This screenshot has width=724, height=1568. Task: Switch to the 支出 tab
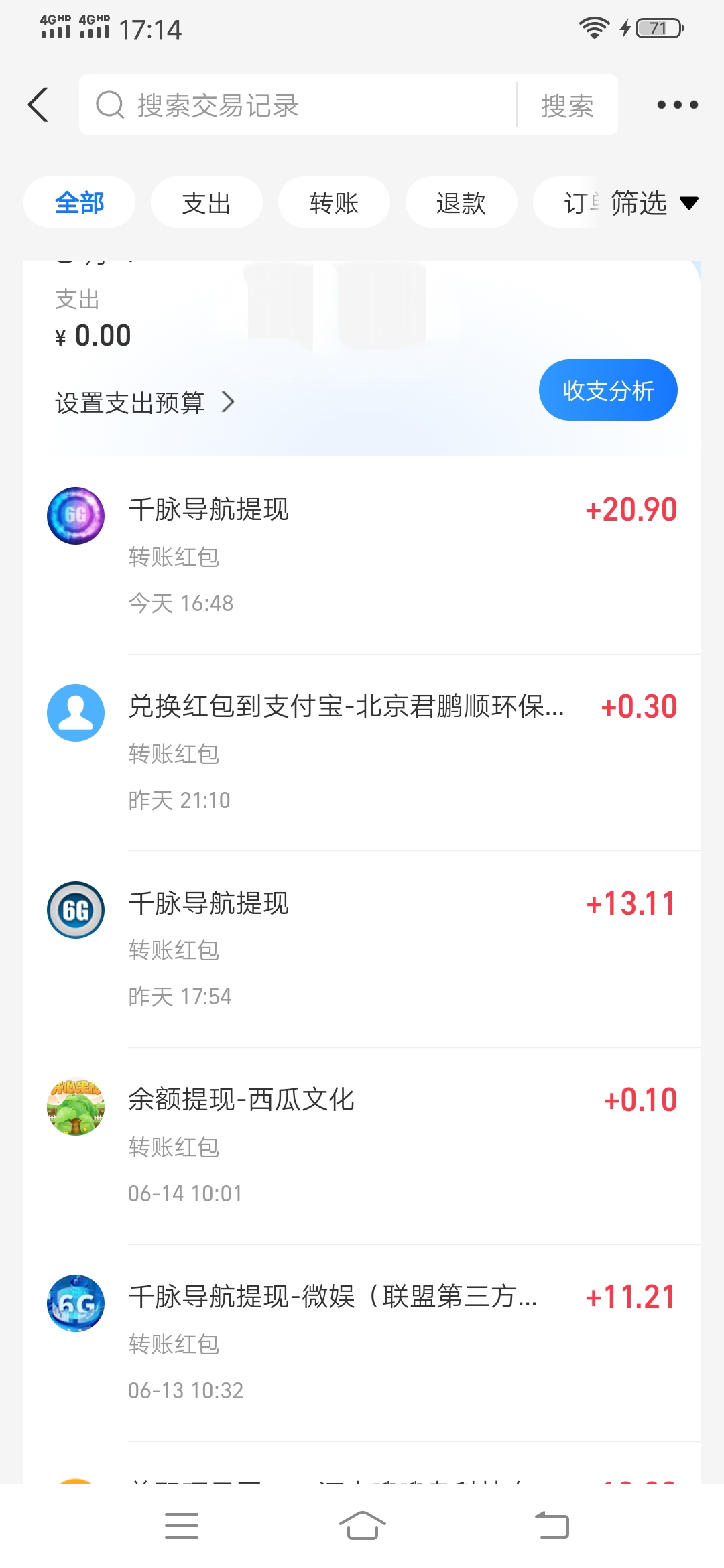tap(206, 202)
